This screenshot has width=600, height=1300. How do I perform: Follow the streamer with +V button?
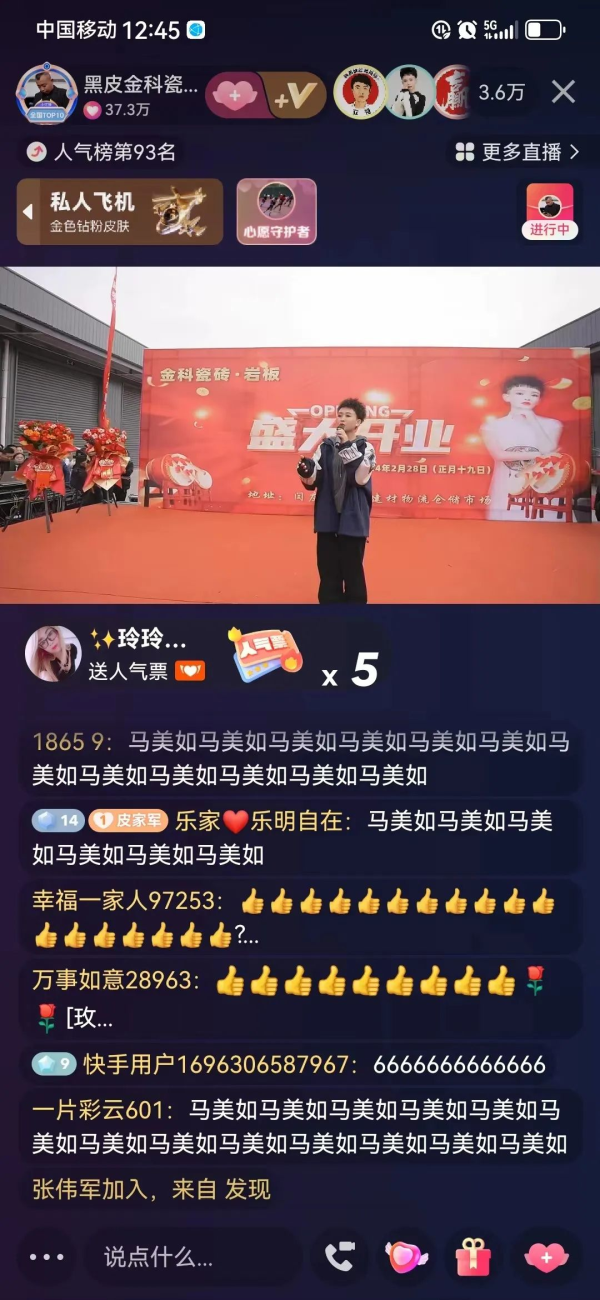[295, 95]
